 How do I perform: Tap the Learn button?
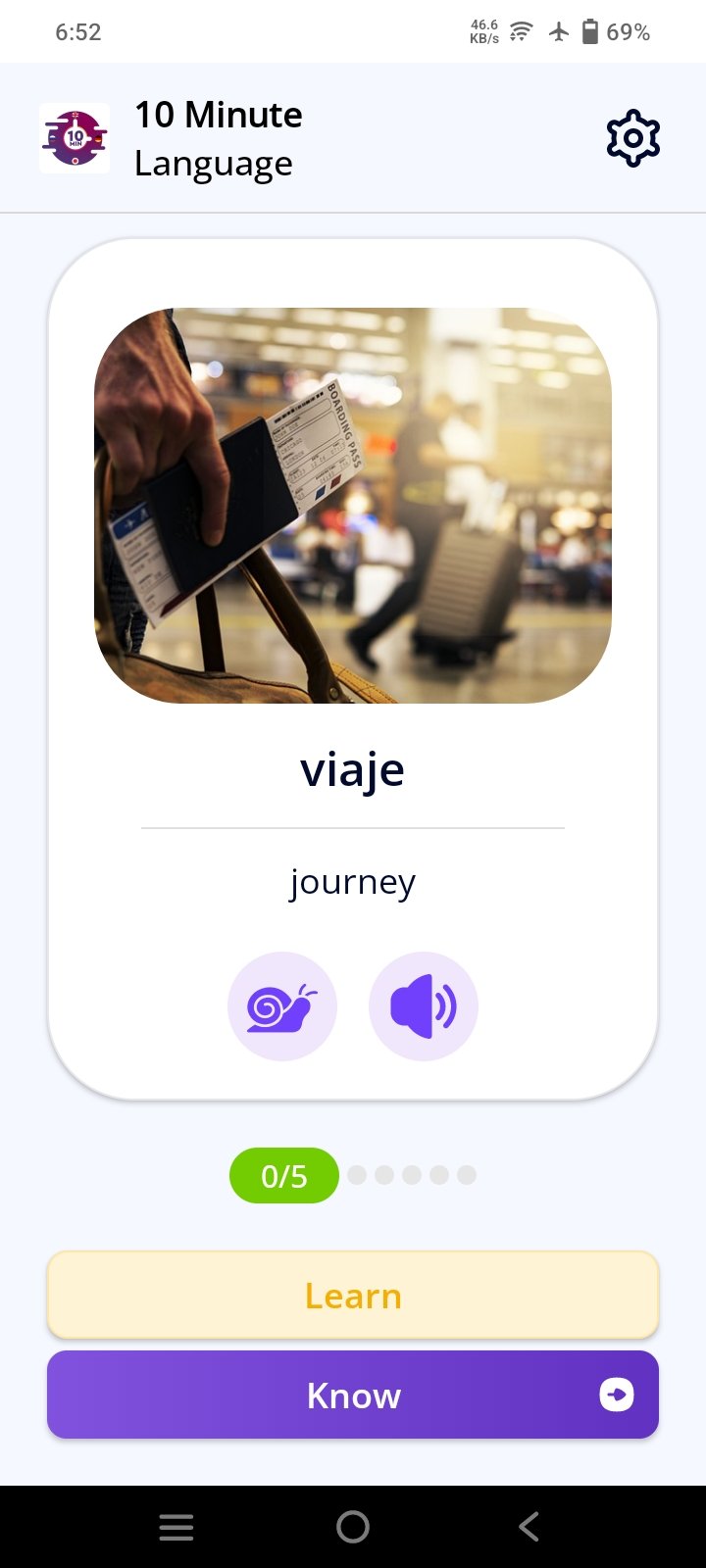pos(353,1296)
